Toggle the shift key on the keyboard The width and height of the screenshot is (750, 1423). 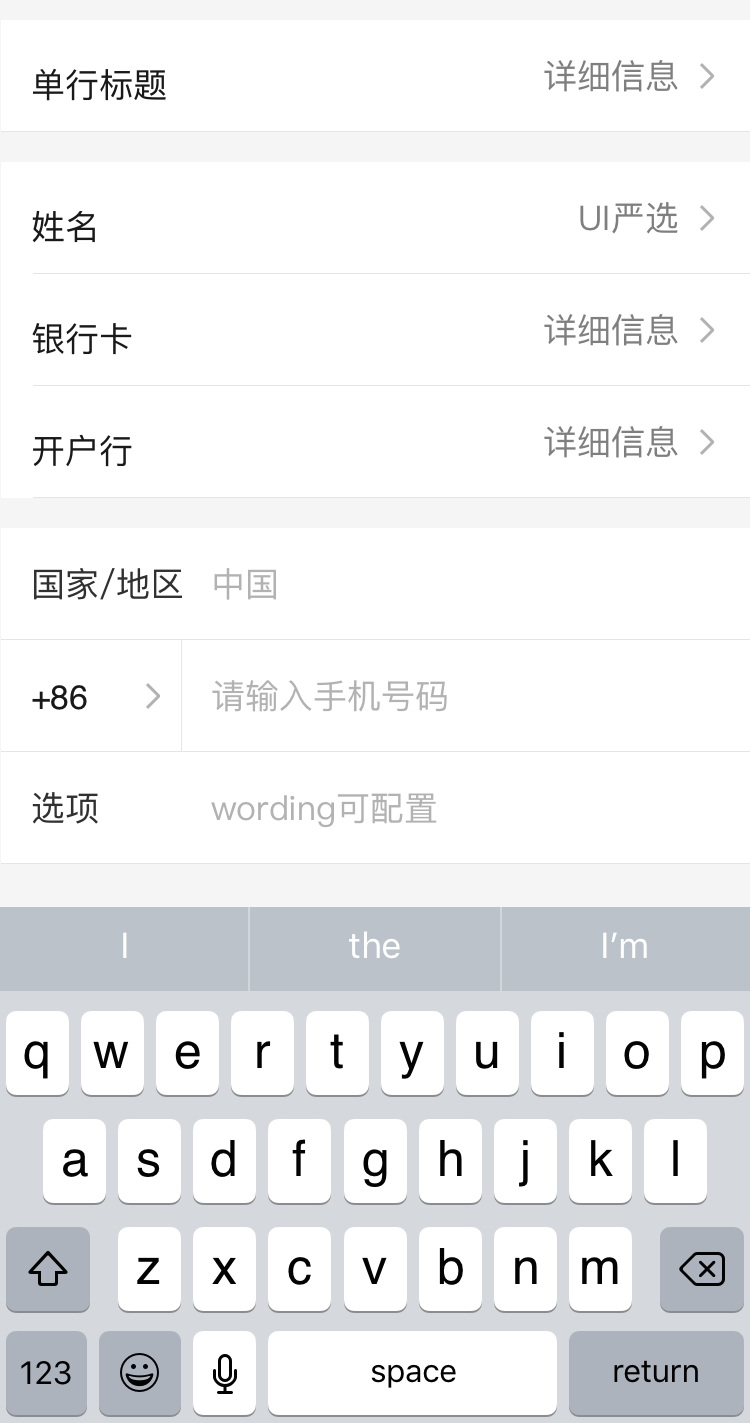[x=48, y=1269]
